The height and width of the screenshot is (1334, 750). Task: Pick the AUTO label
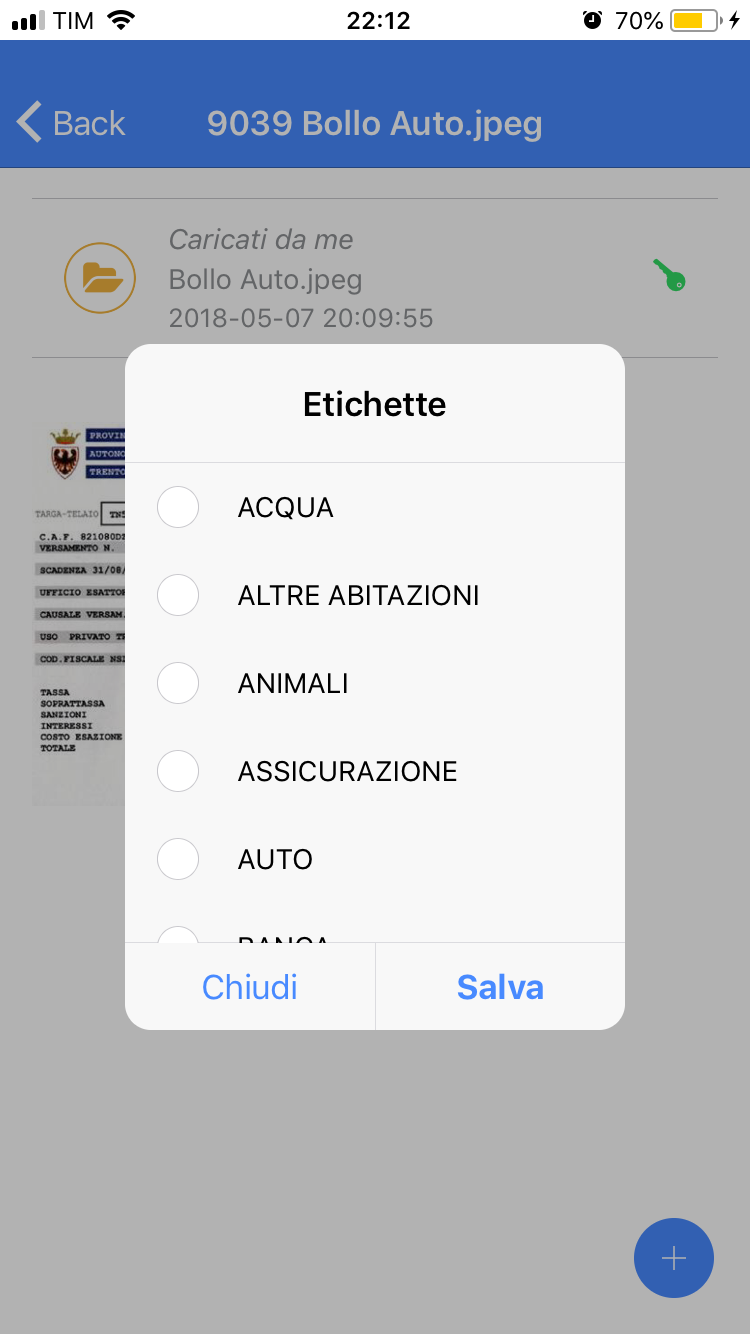pyautogui.click(x=375, y=859)
